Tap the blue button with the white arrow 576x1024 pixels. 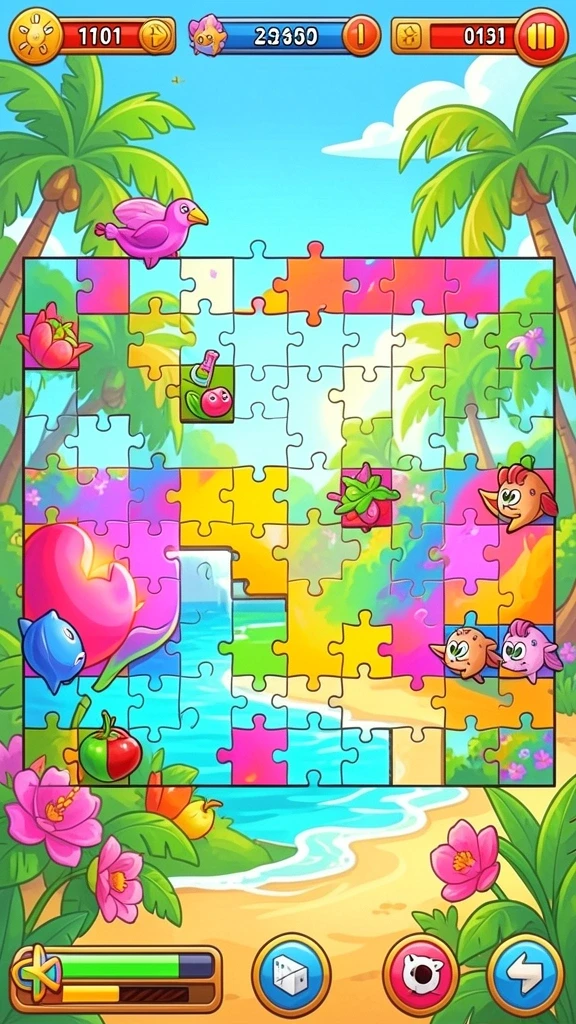[525, 976]
